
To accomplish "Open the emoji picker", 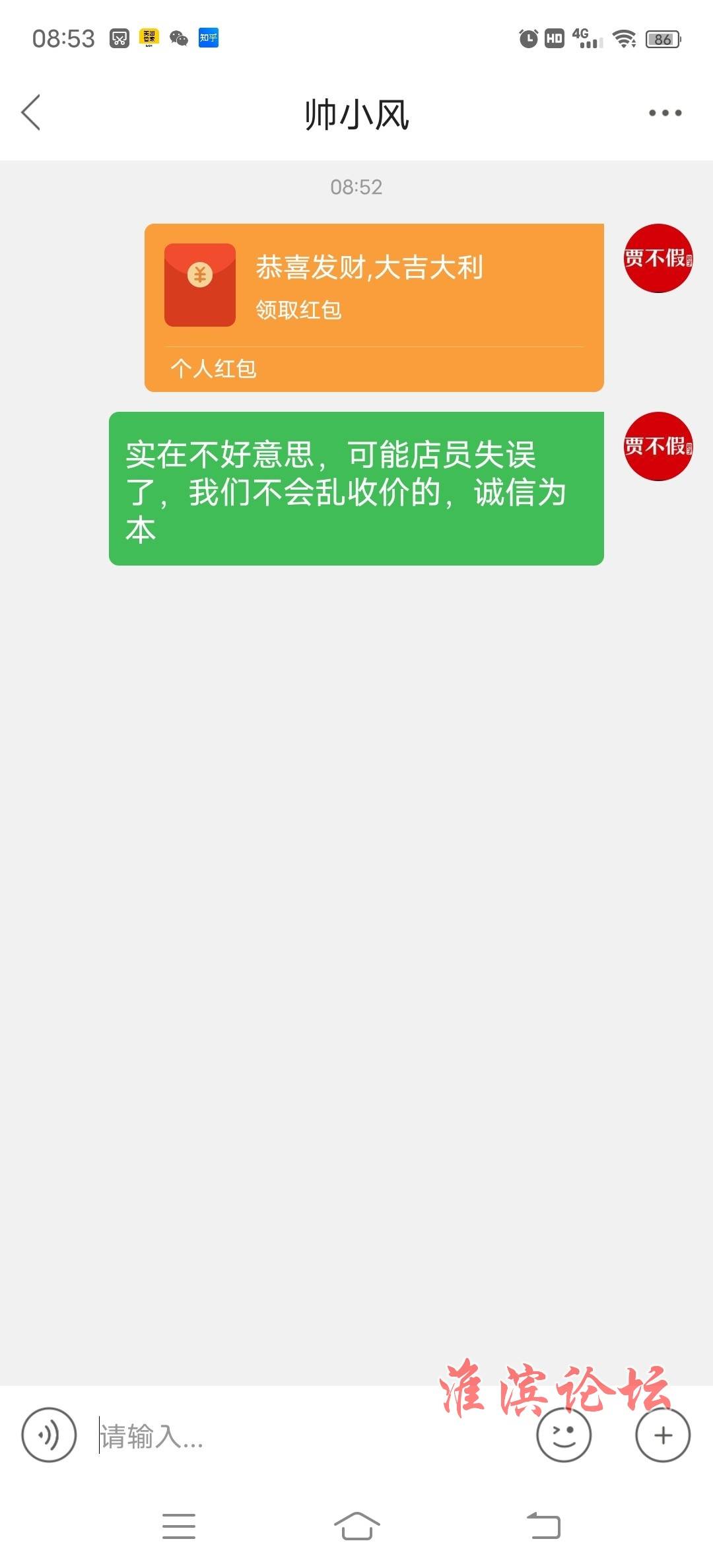I will click(564, 1435).
